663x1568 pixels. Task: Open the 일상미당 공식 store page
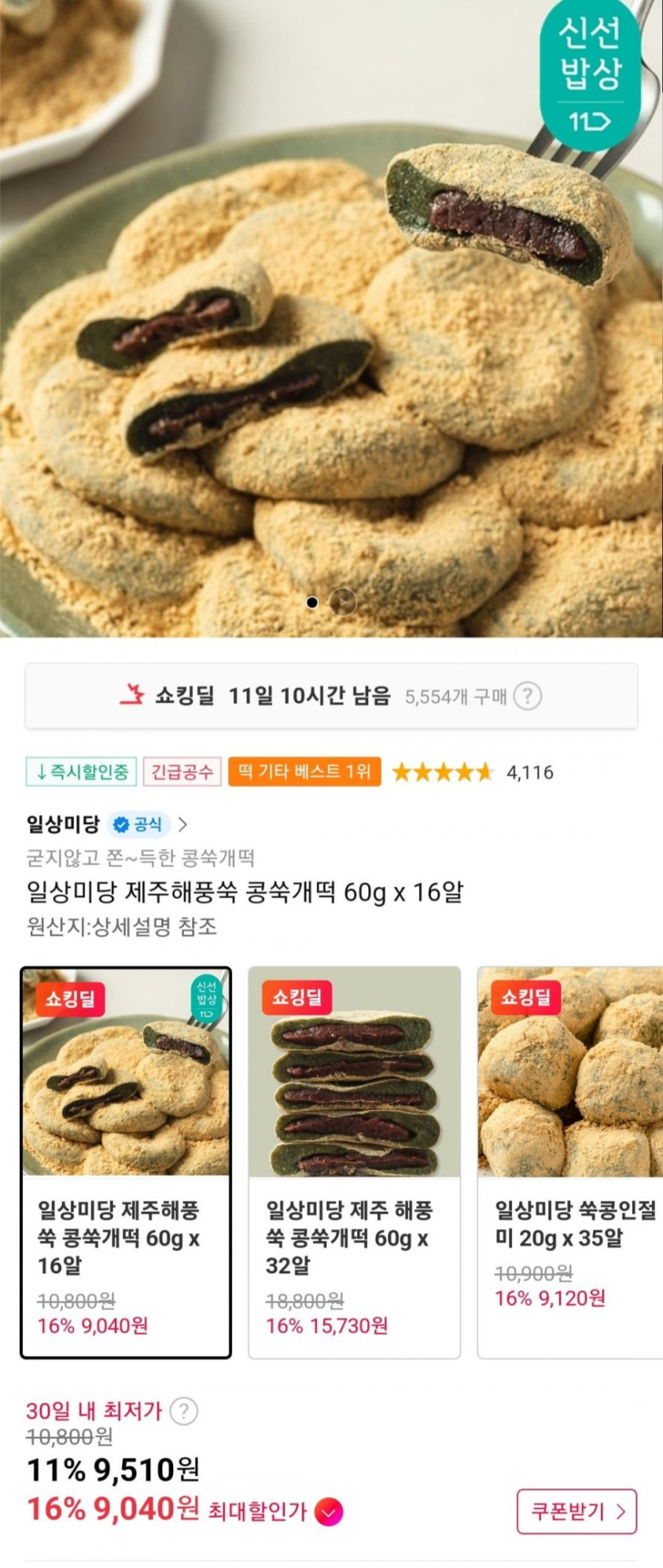(x=106, y=824)
